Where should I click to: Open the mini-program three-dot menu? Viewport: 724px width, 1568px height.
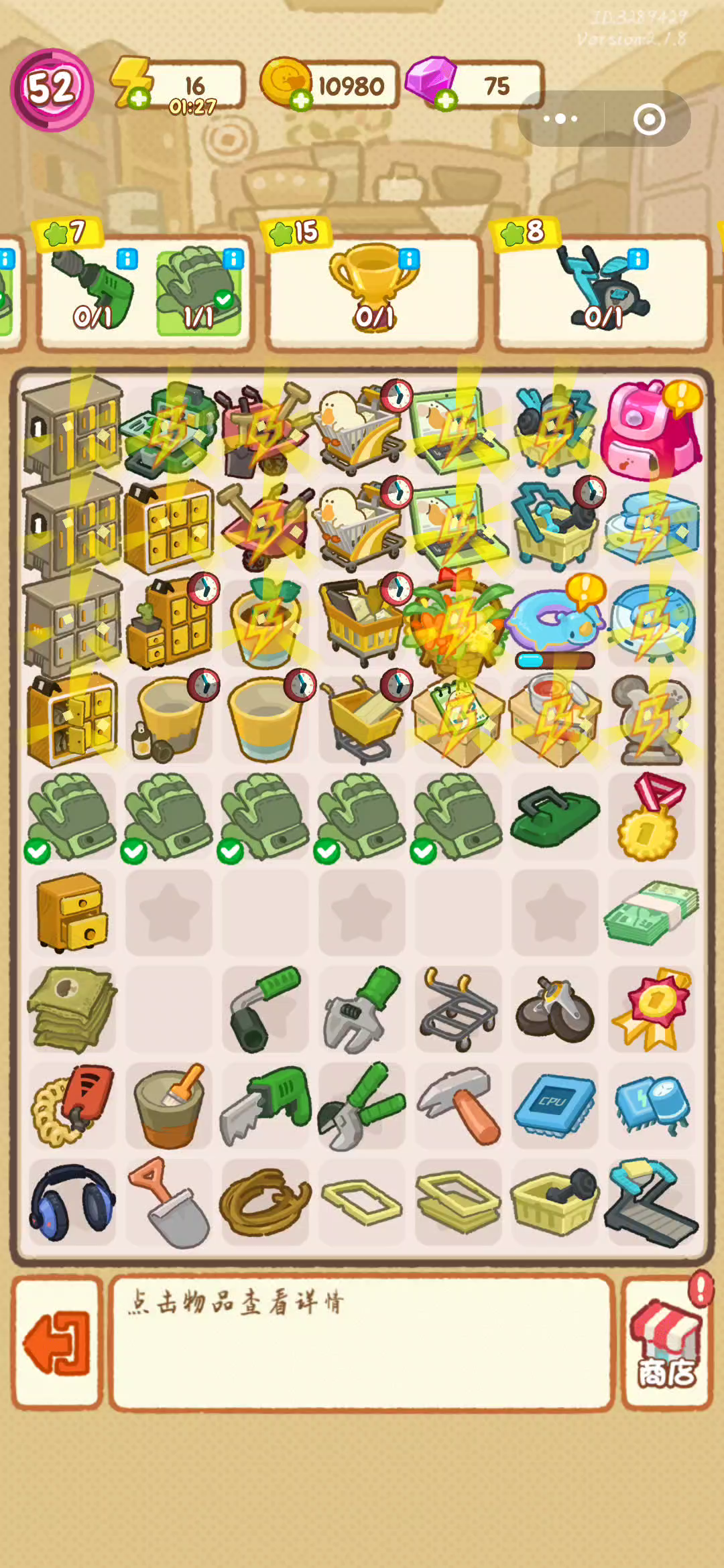pyautogui.click(x=560, y=119)
